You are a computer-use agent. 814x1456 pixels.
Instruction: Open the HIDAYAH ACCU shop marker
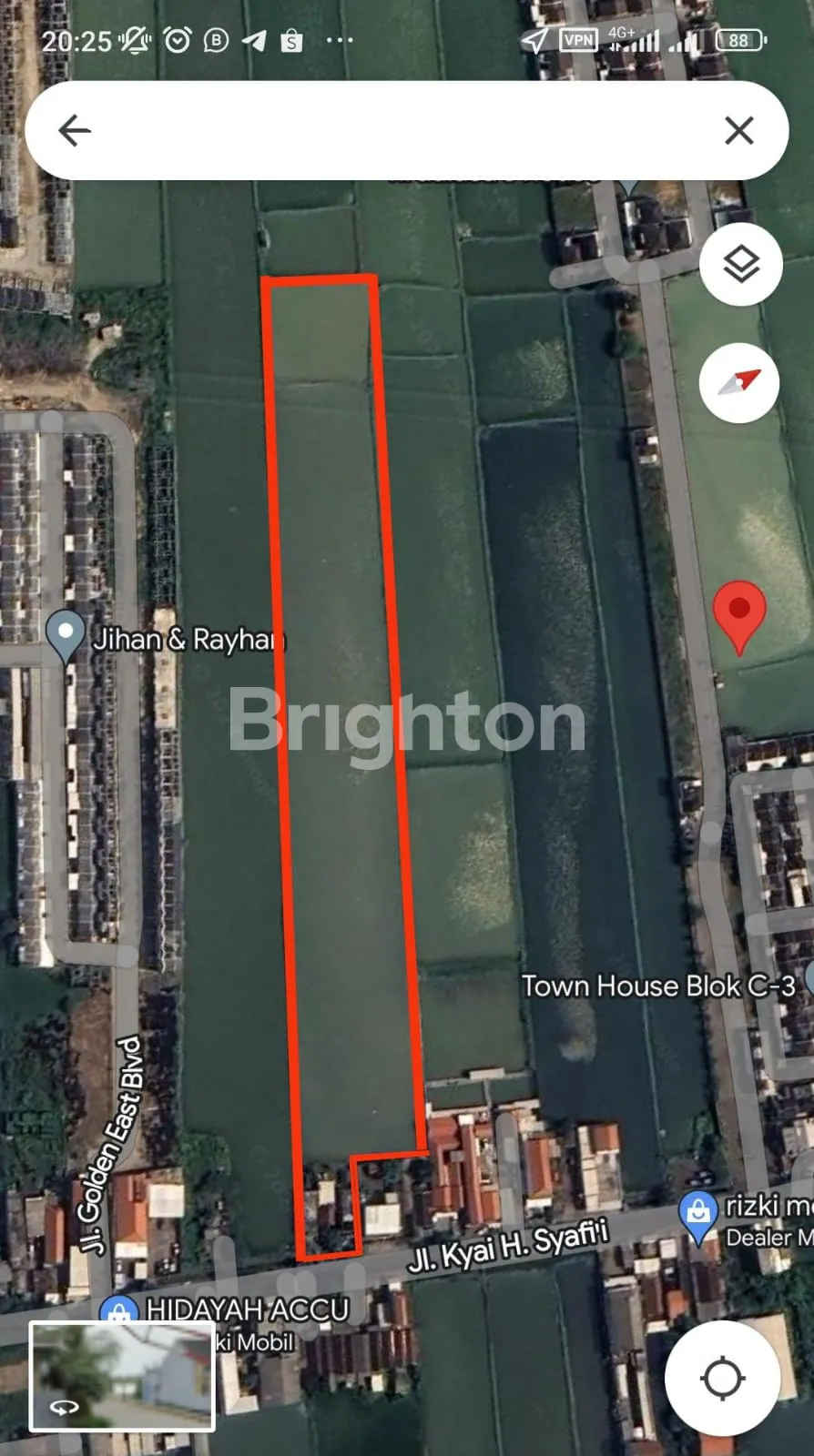tap(117, 1310)
